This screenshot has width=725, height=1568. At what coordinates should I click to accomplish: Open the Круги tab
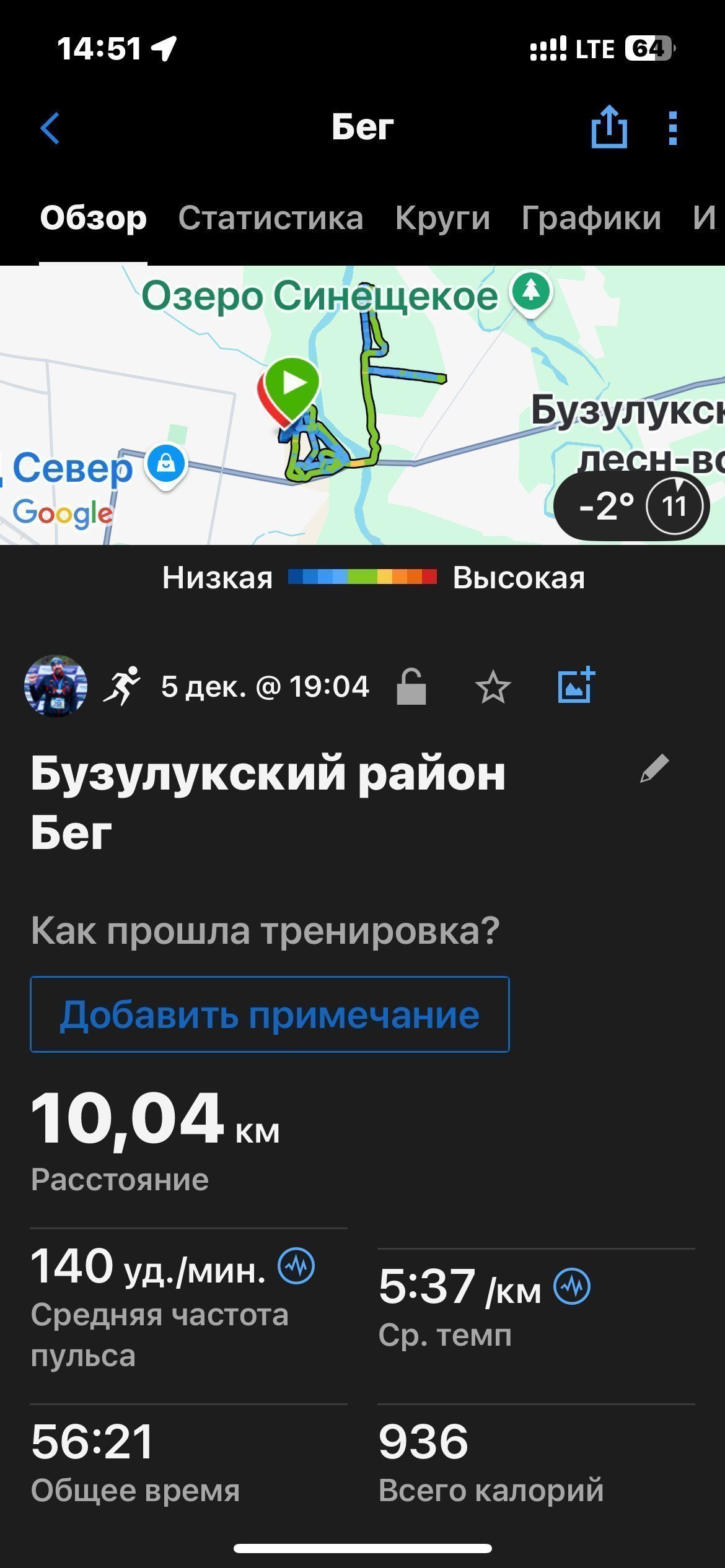[x=442, y=218]
